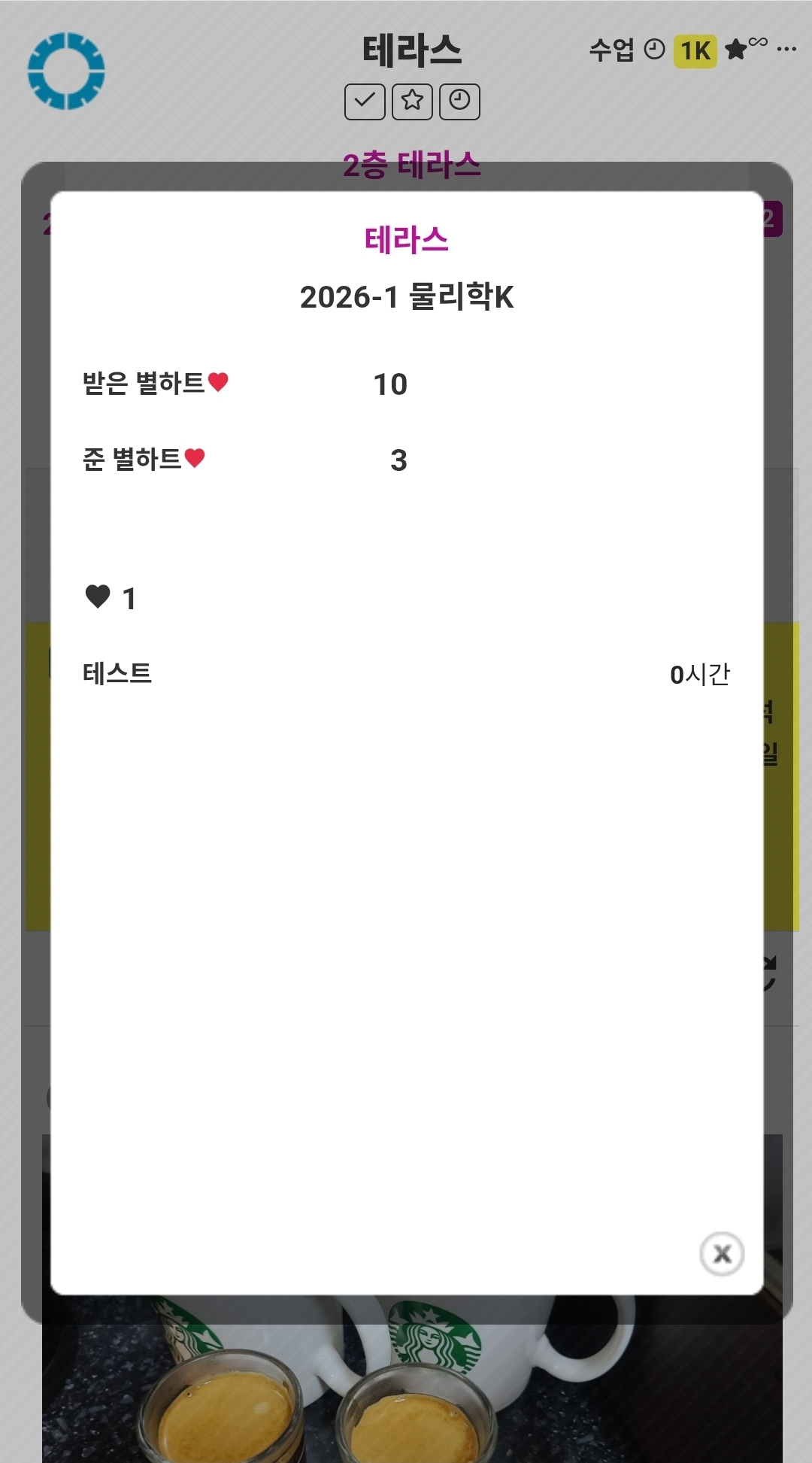Viewport: 812px width, 1463px height.
Task: Tap the star icon under 테라스 title
Action: point(412,102)
